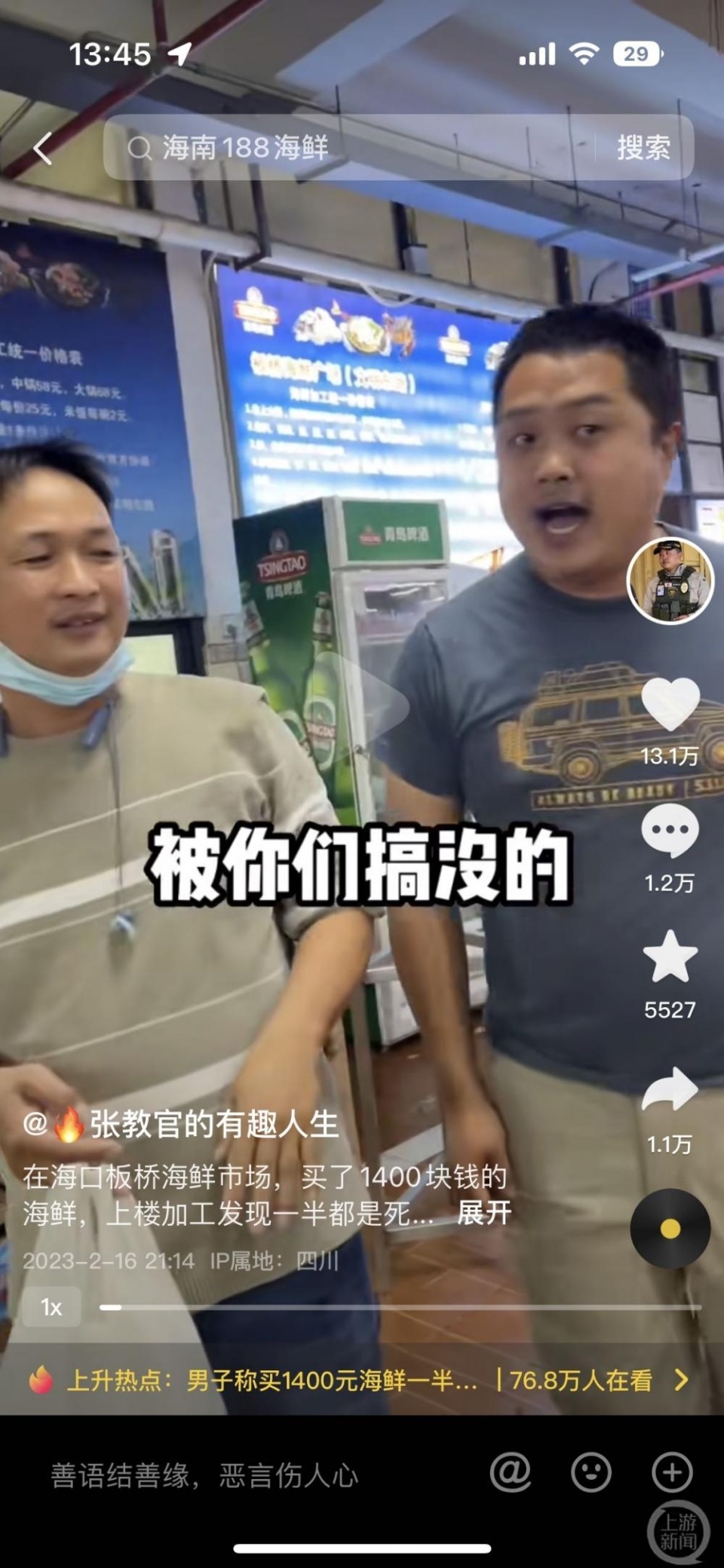The width and height of the screenshot is (724, 1568).
Task: Tap the plus icon in comment bar
Action: 672,1472
